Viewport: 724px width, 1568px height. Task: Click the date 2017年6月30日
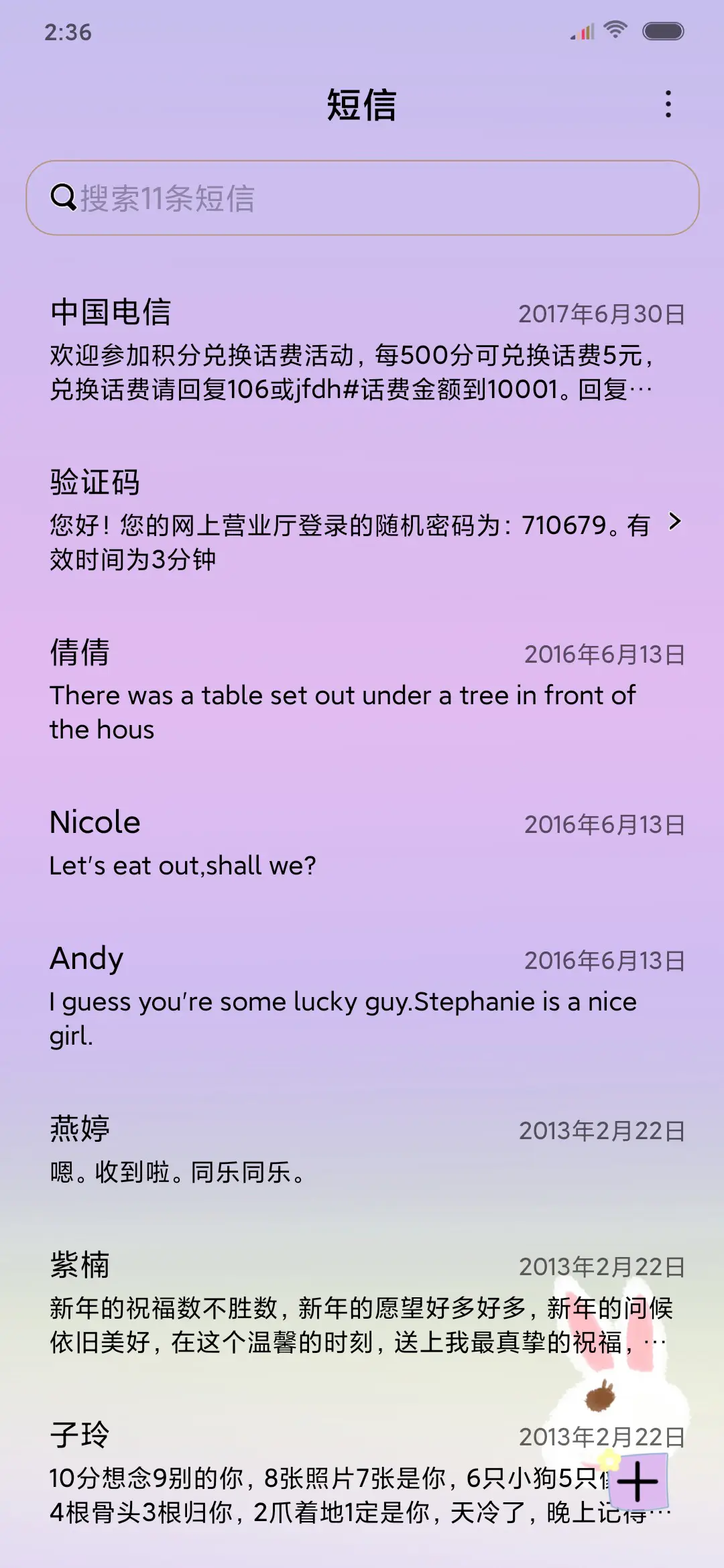[600, 312]
